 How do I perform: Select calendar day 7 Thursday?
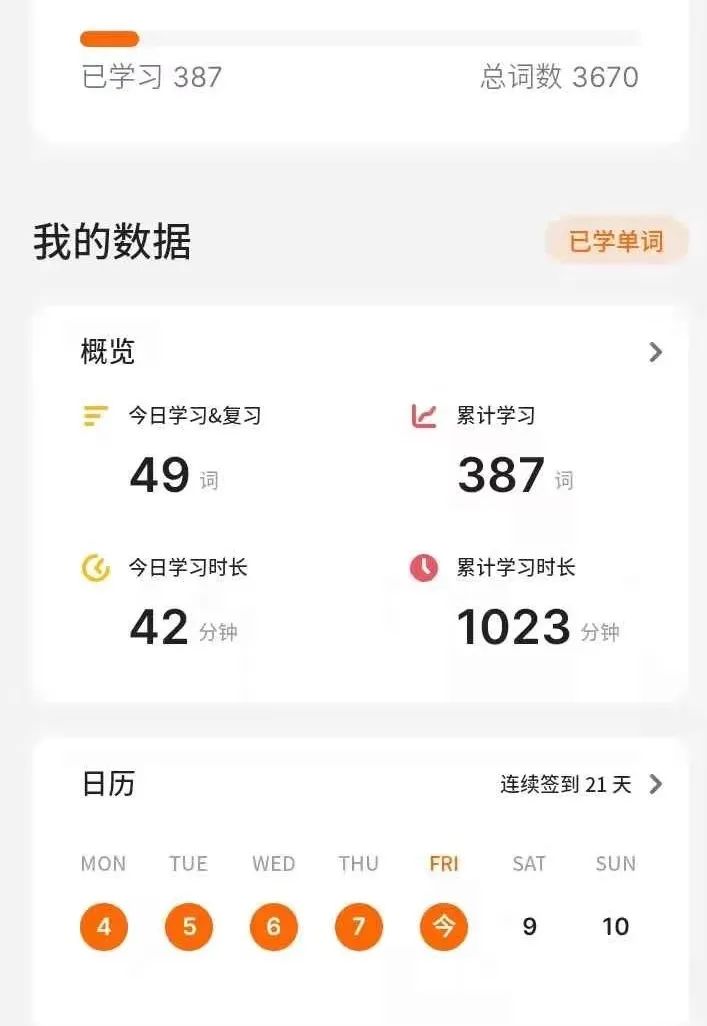pos(359,927)
